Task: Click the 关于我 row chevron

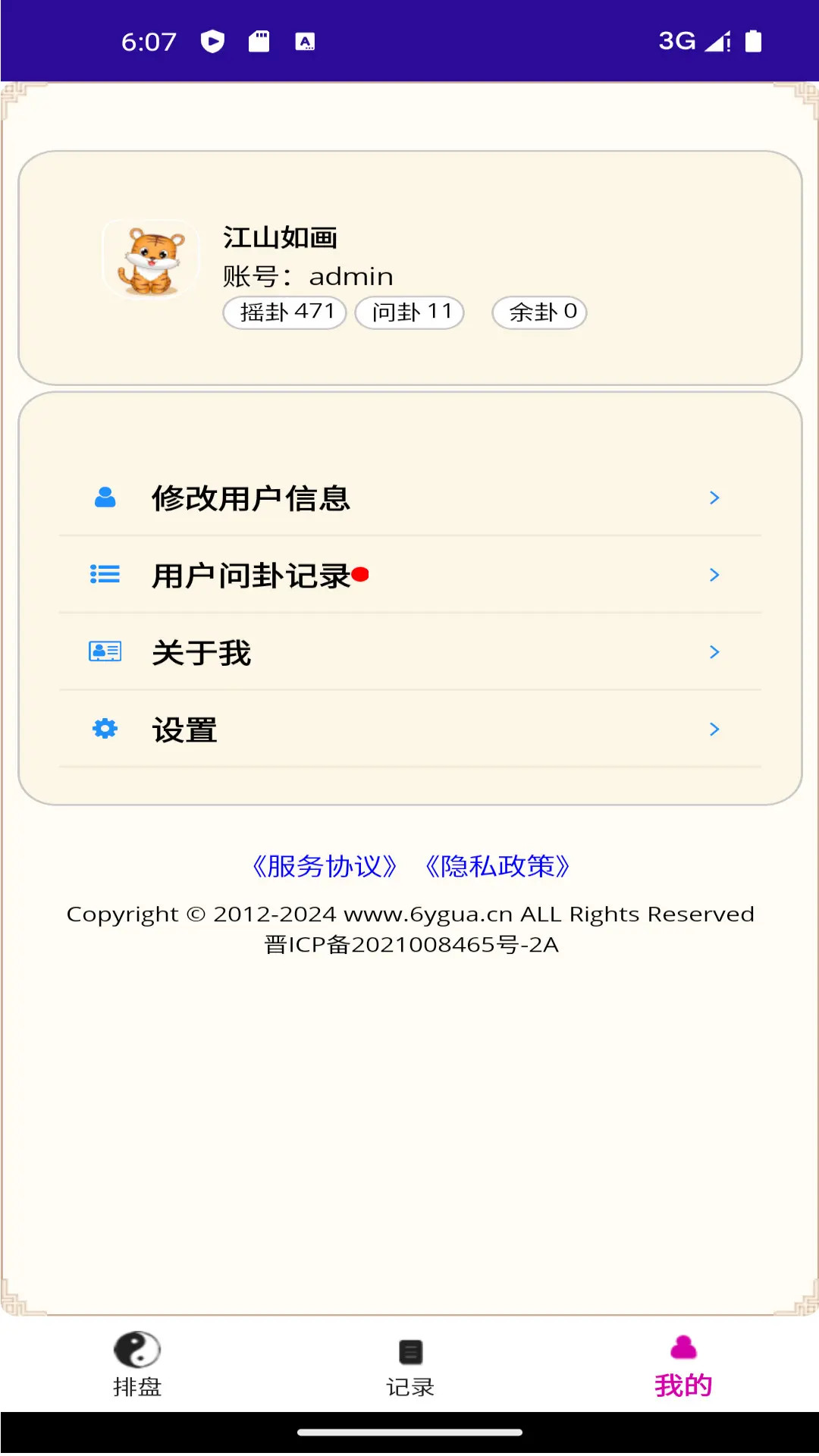Action: (x=714, y=651)
